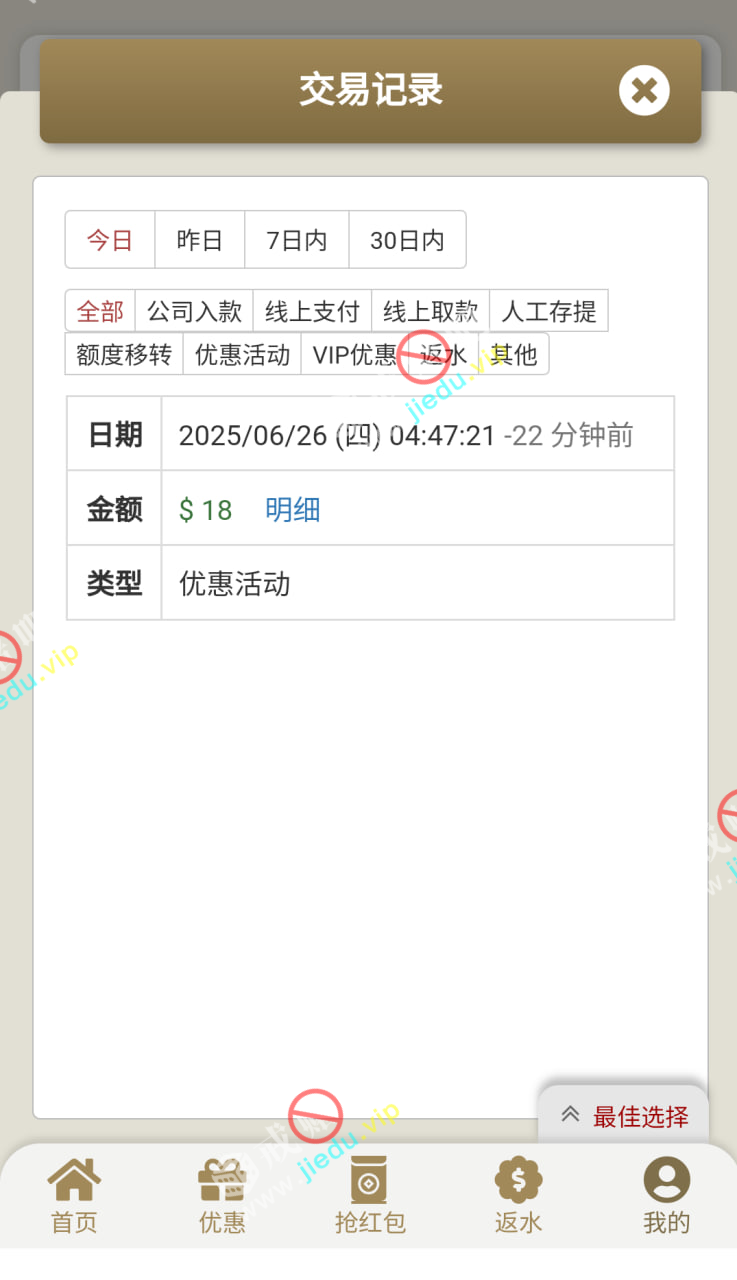Open 明细 for the $18 transaction

(292, 510)
